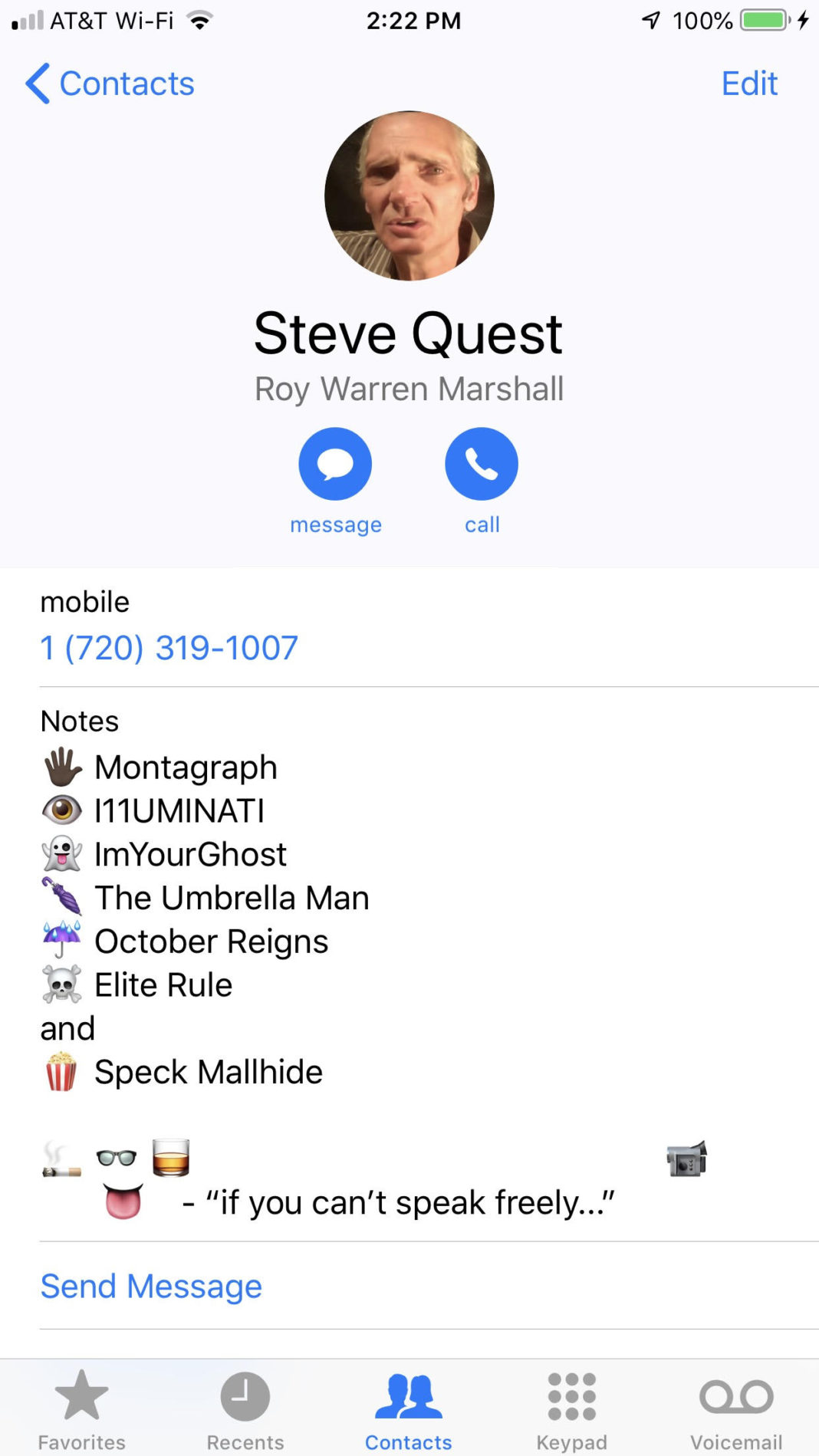Screen dimensions: 819x1456
Task: Tap the quote 'if you can't speak freely...'
Action: click(x=399, y=1202)
